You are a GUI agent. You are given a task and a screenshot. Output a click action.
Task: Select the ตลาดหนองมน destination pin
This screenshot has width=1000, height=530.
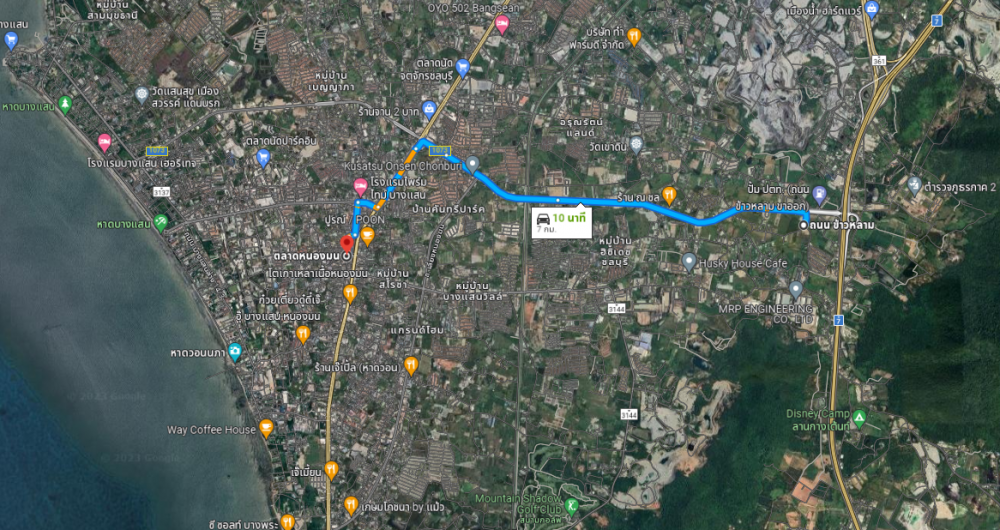(x=347, y=243)
